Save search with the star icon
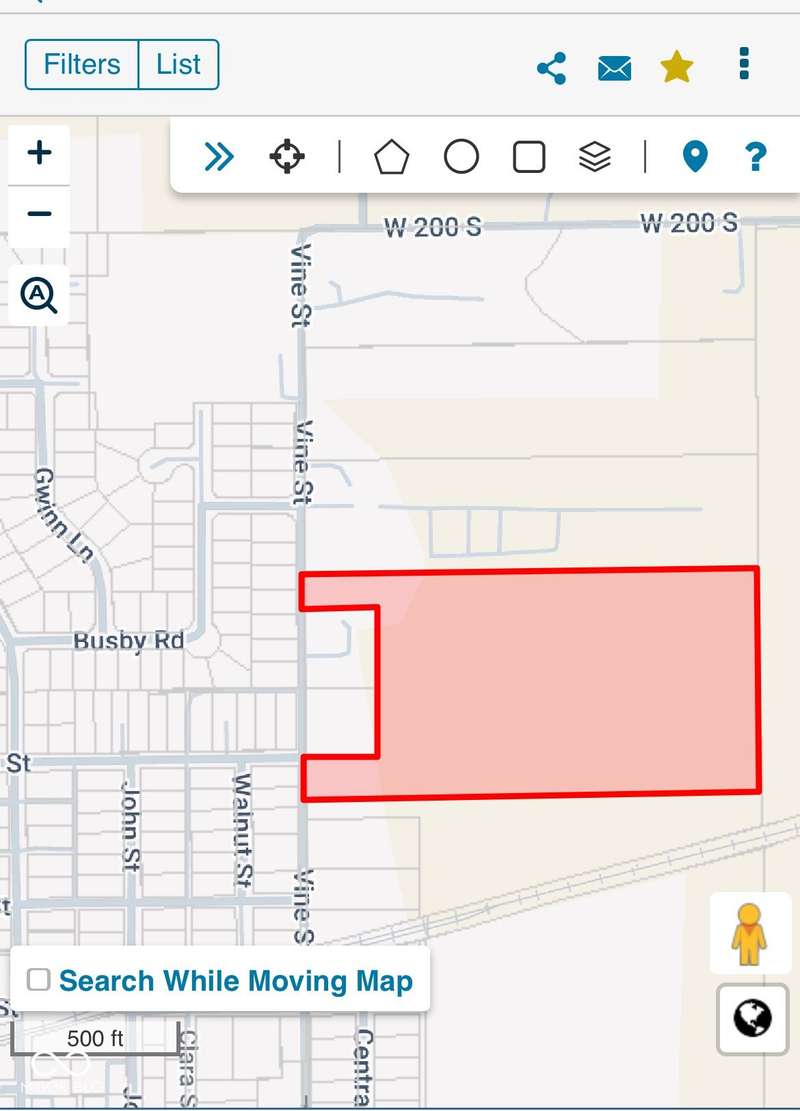The width and height of the screenshot is (800, 1111). [677, 67]
